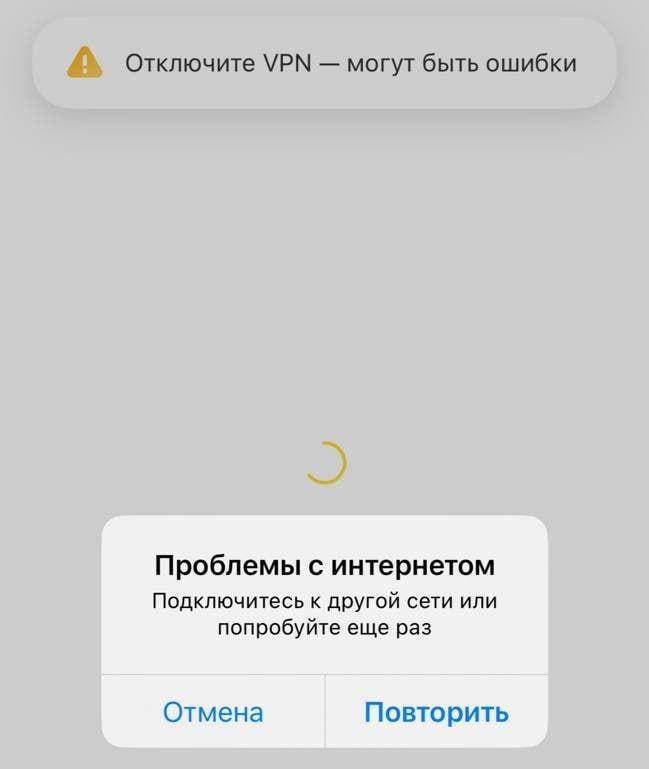Cancel the dialog with Отмена
The image size is (649, 769).
coord(213,712)
